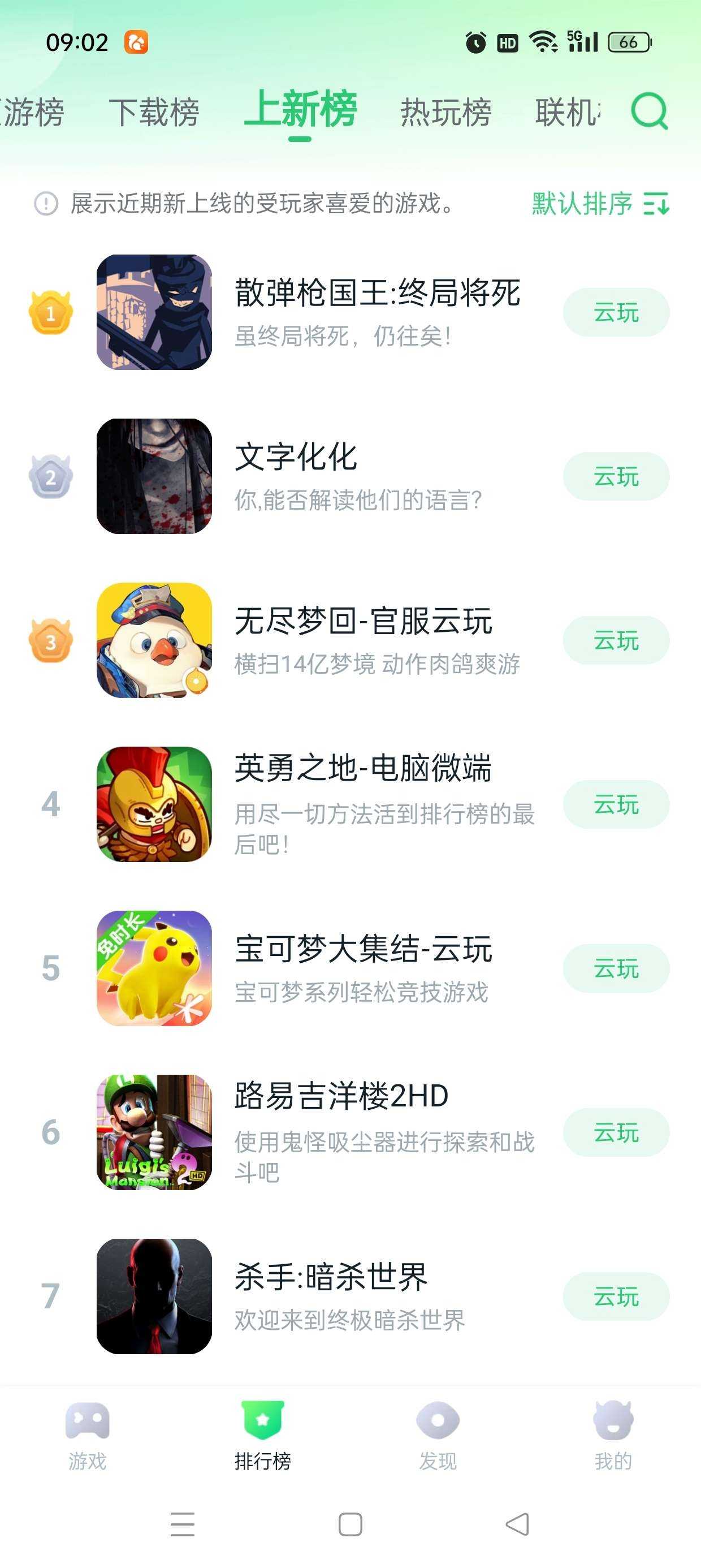Open the 散弹枪国王:终局将死 game entry
Image resolution: width=701 pixels, height=1568 pixels.
(377, 294)
